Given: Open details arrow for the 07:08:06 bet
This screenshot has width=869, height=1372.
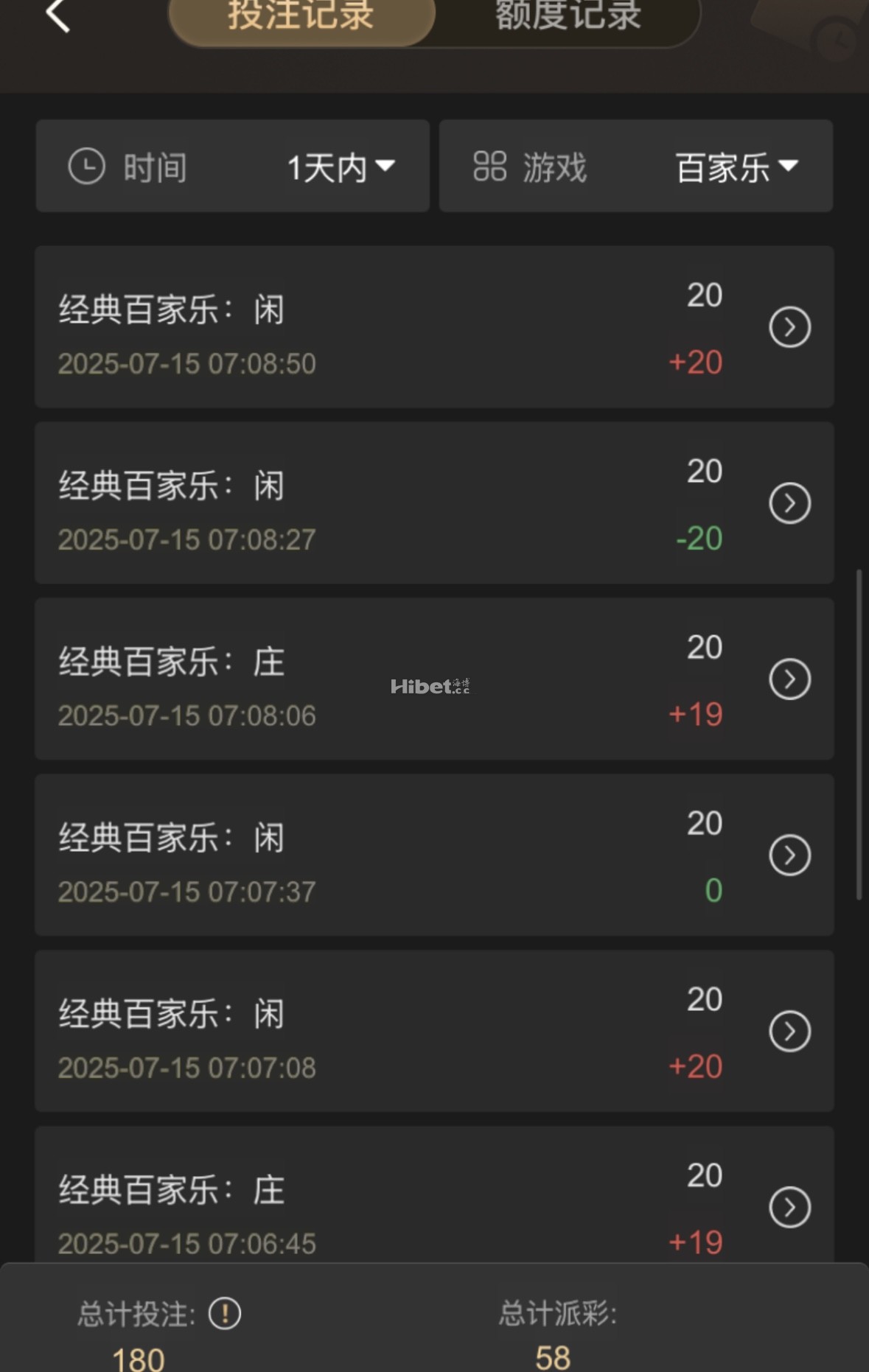Looking at the screenshot, I should click(x=789, y=679).
